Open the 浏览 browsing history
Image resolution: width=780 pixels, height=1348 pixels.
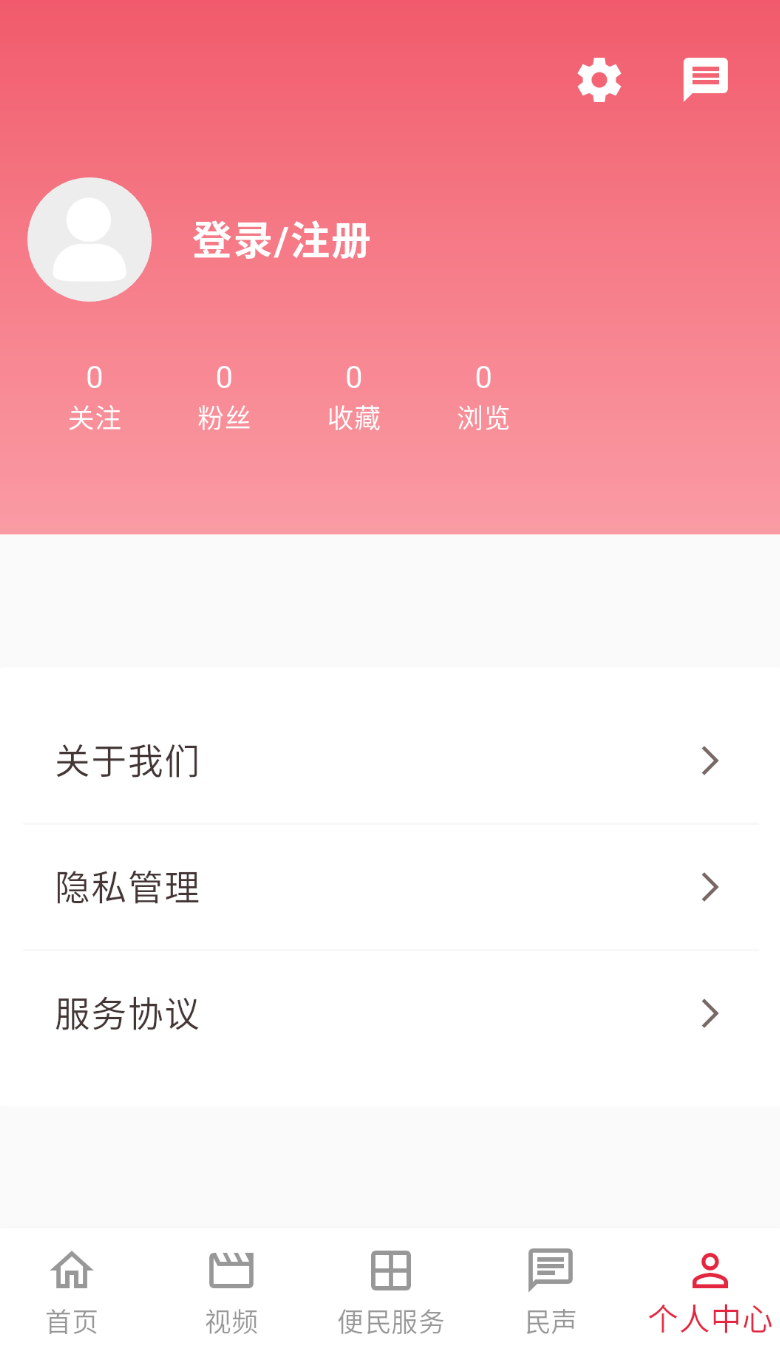pyautogui.click(x=484, y=398)
